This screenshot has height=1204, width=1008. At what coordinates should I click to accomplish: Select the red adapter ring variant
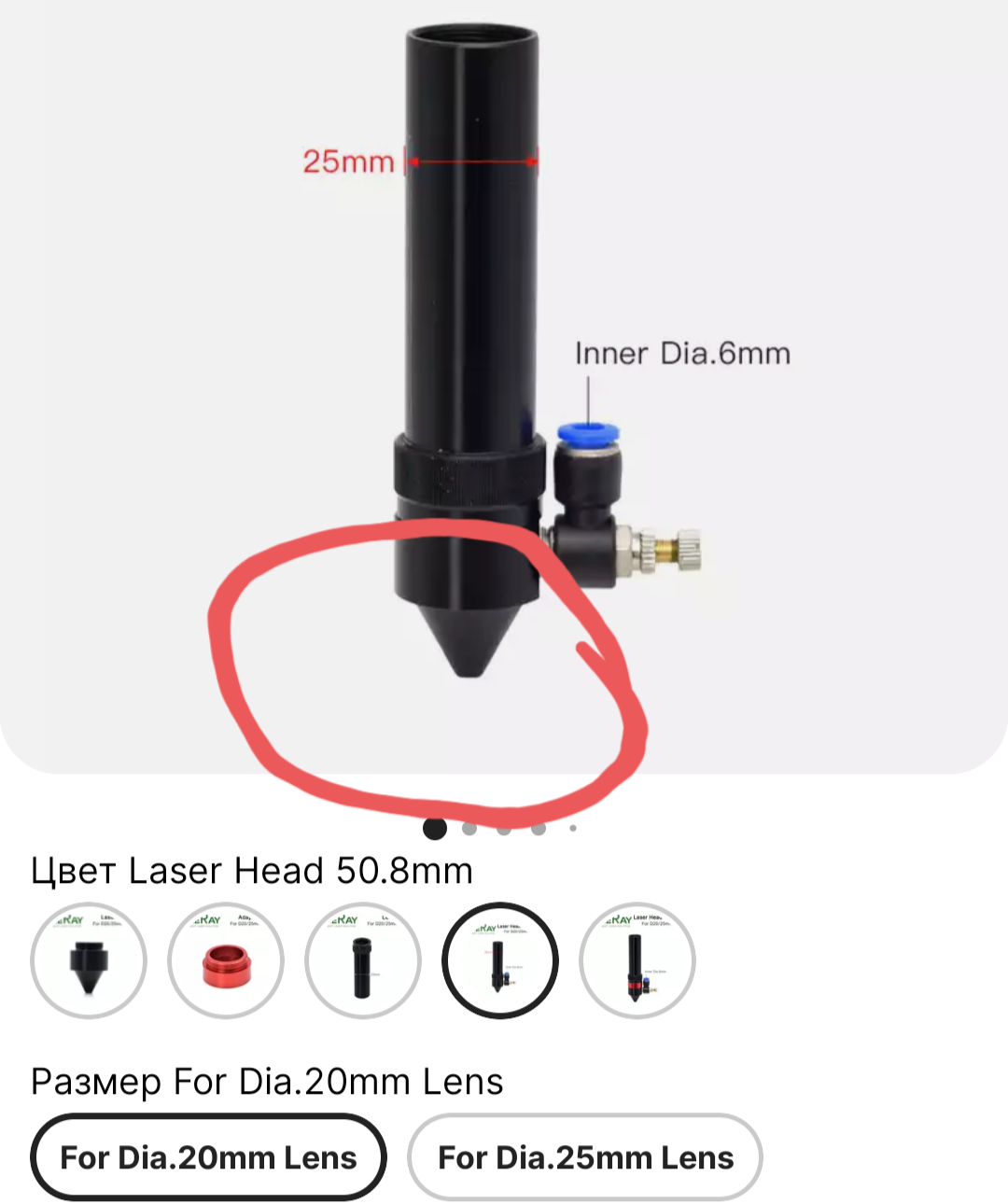(x=226, y=960)
